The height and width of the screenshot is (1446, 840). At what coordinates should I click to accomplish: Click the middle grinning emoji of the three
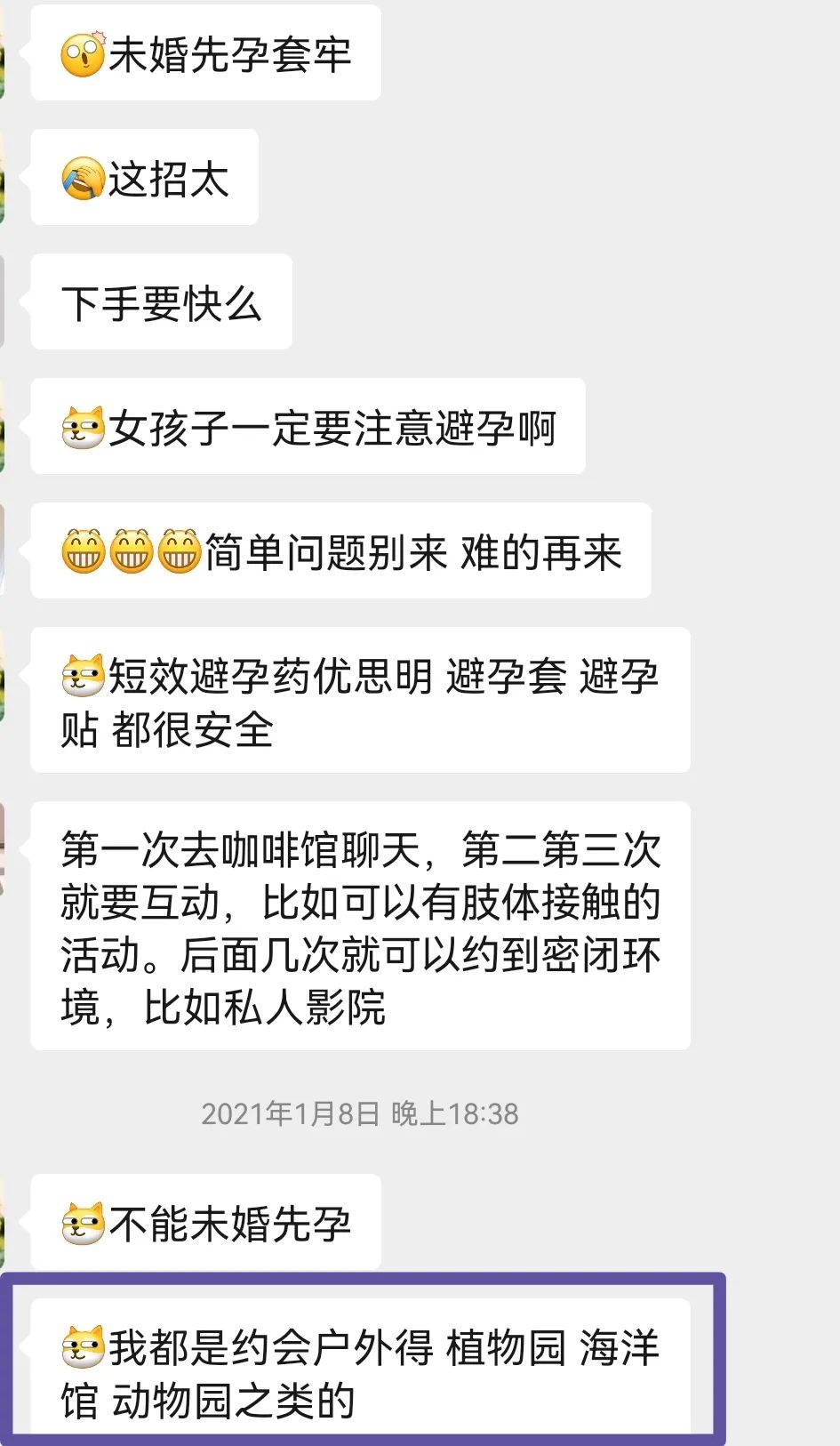131,551
